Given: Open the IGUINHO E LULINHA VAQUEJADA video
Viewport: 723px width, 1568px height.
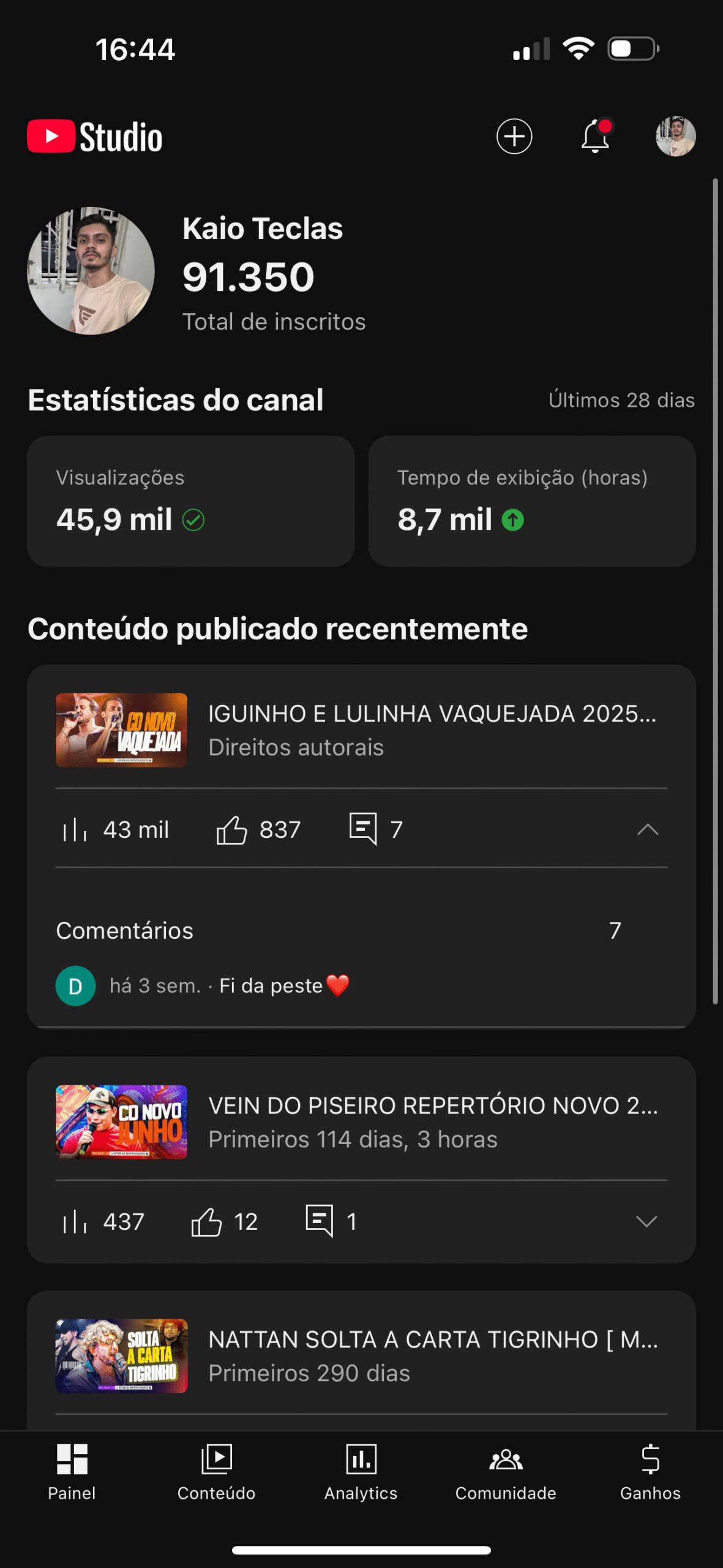Looking at the screenshot, I should tap(361, 730).
